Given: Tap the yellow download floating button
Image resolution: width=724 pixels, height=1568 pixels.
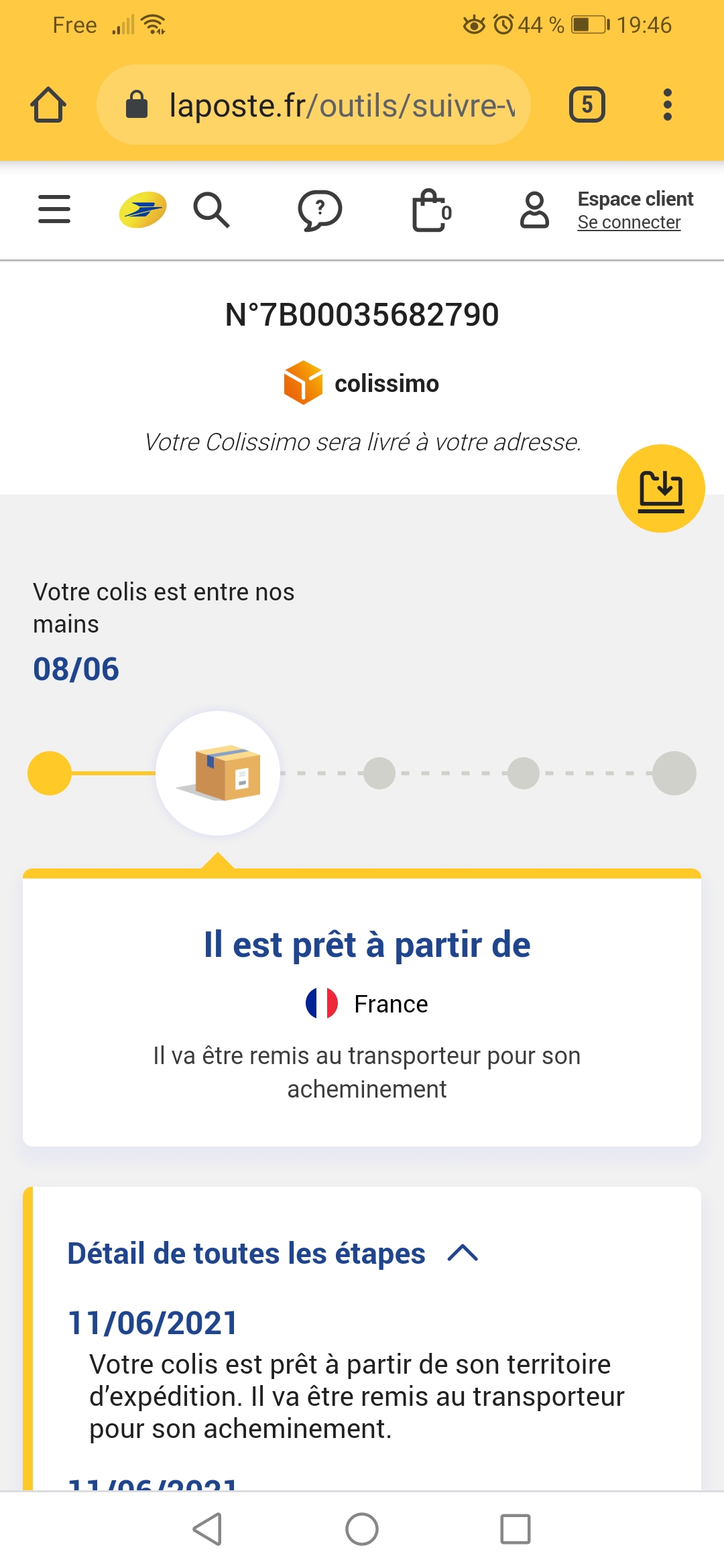Looking at the screenshot, I should [661, 488].
